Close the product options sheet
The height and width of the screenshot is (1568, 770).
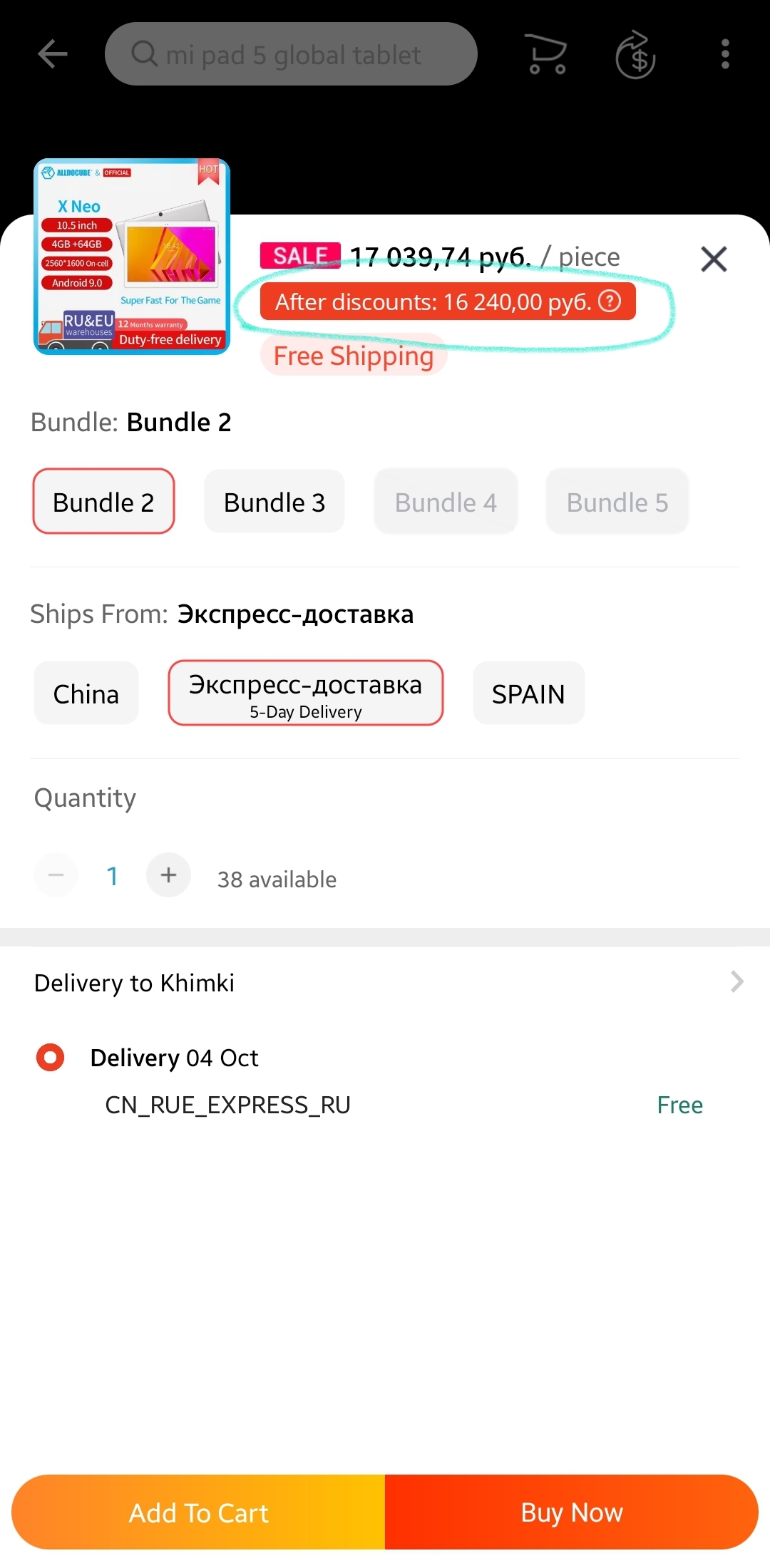tap(714, 259)
